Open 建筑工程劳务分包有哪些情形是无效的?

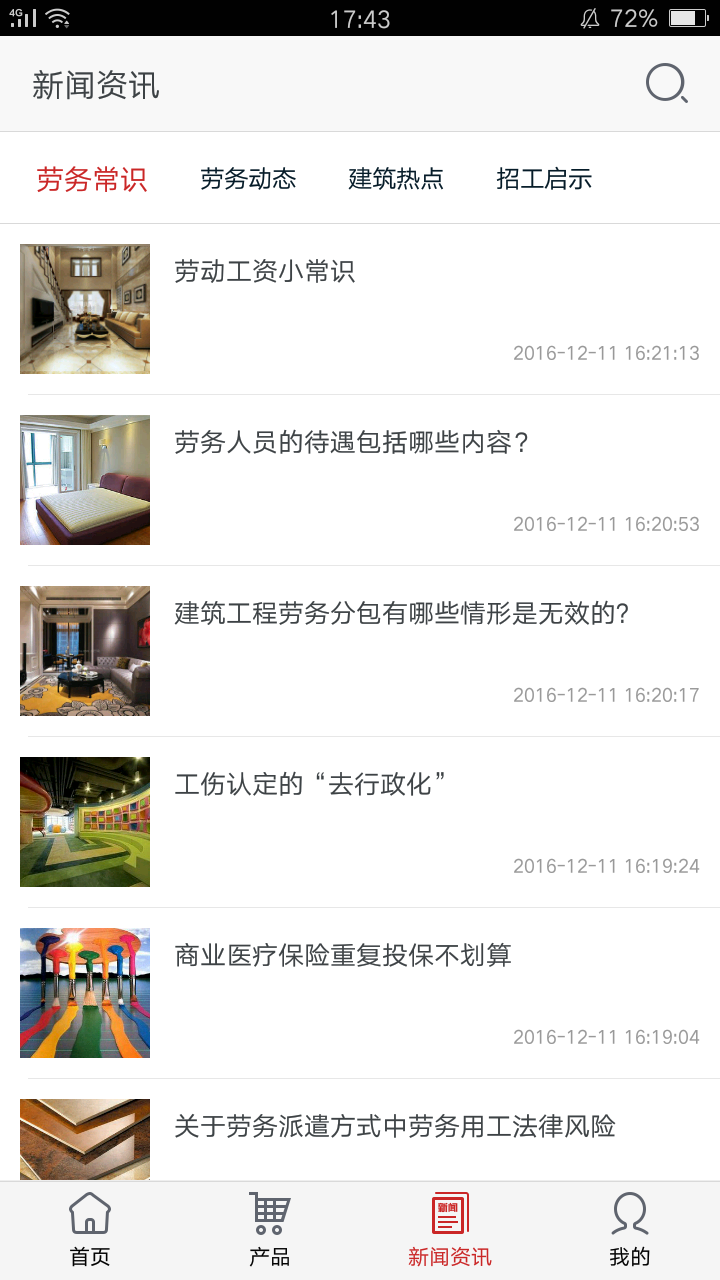[x=402, y=614]
